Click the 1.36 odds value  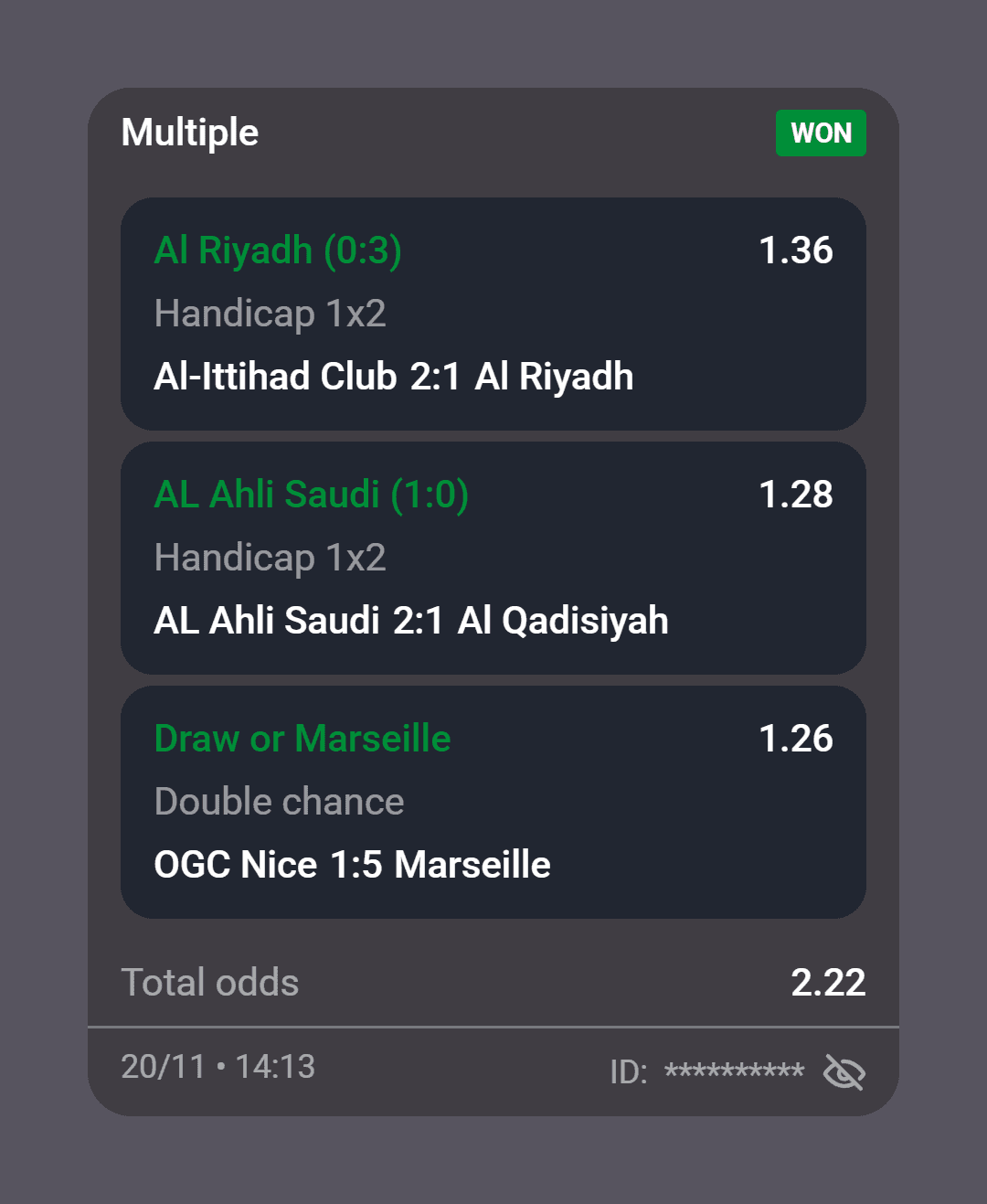[797, 250]
